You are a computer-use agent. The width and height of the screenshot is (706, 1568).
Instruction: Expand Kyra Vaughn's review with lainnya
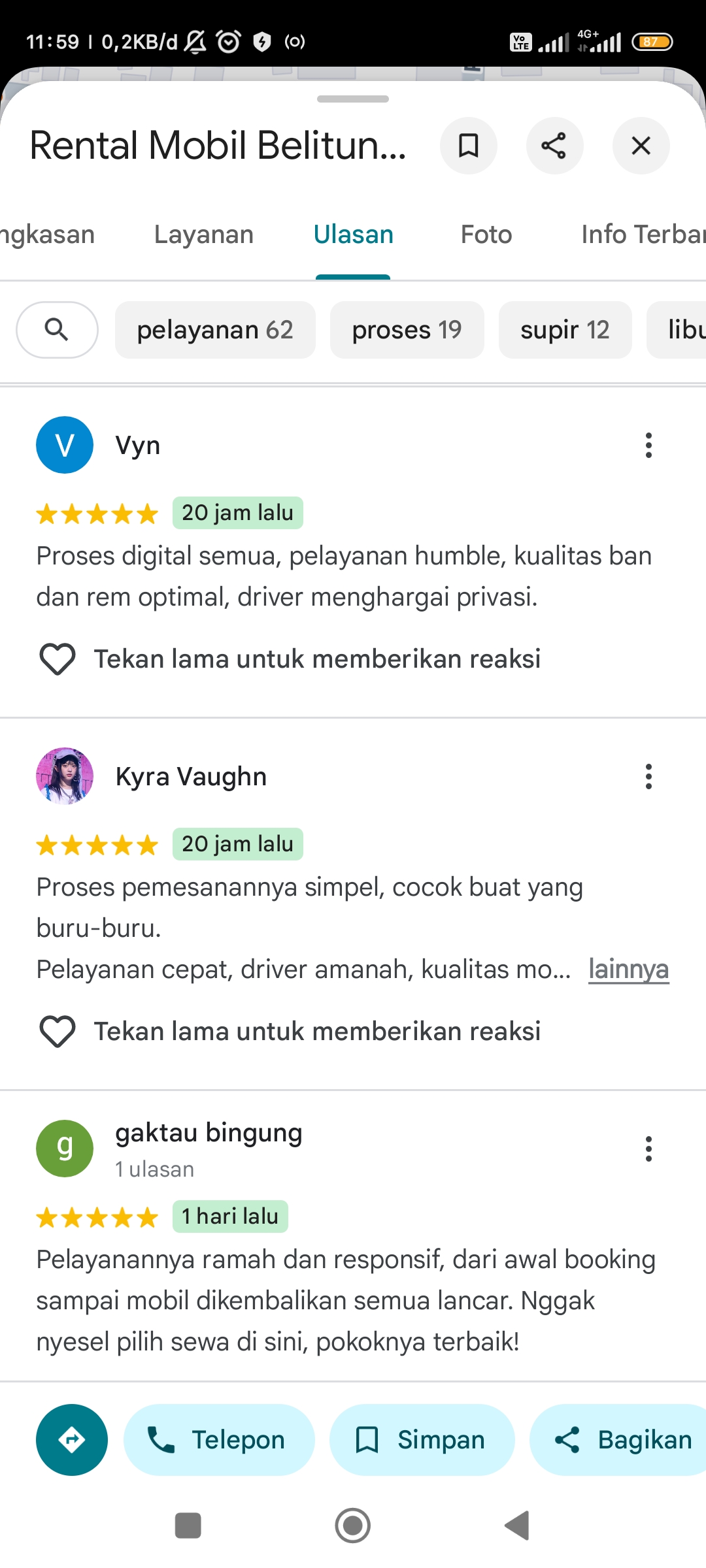[628, 970]
